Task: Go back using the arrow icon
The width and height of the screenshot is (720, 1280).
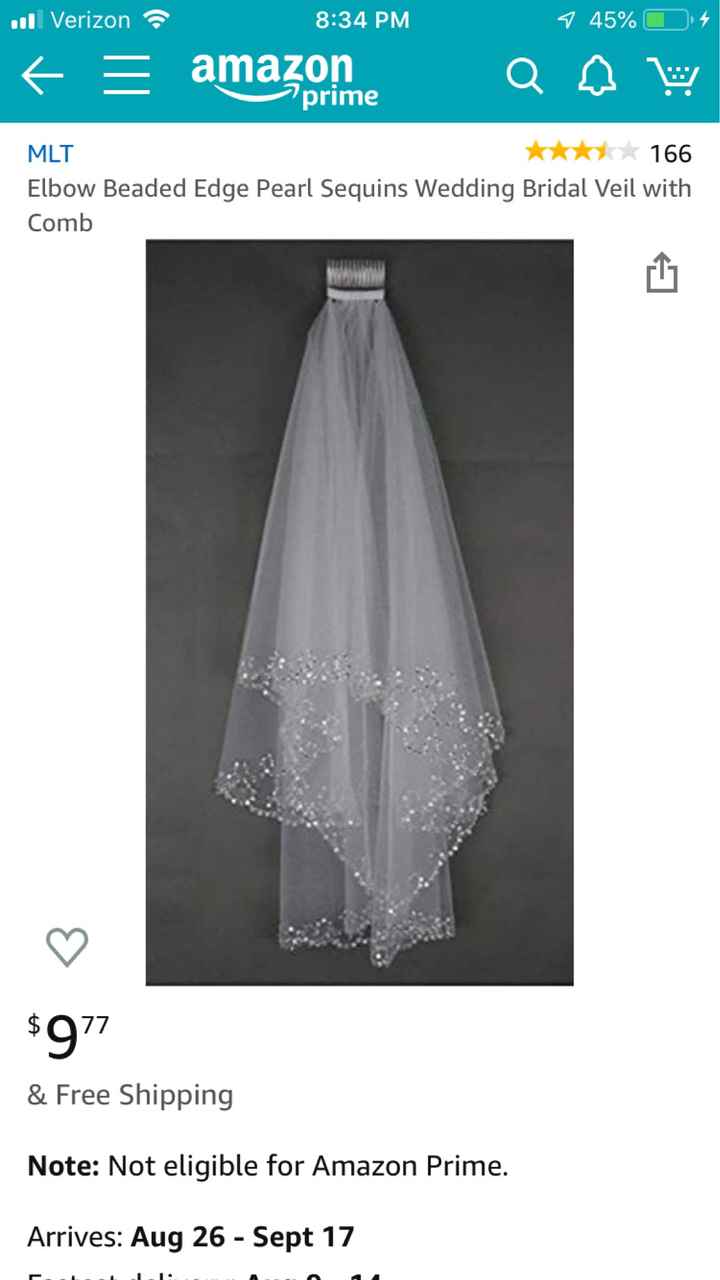Action: (x=42, y=77)
